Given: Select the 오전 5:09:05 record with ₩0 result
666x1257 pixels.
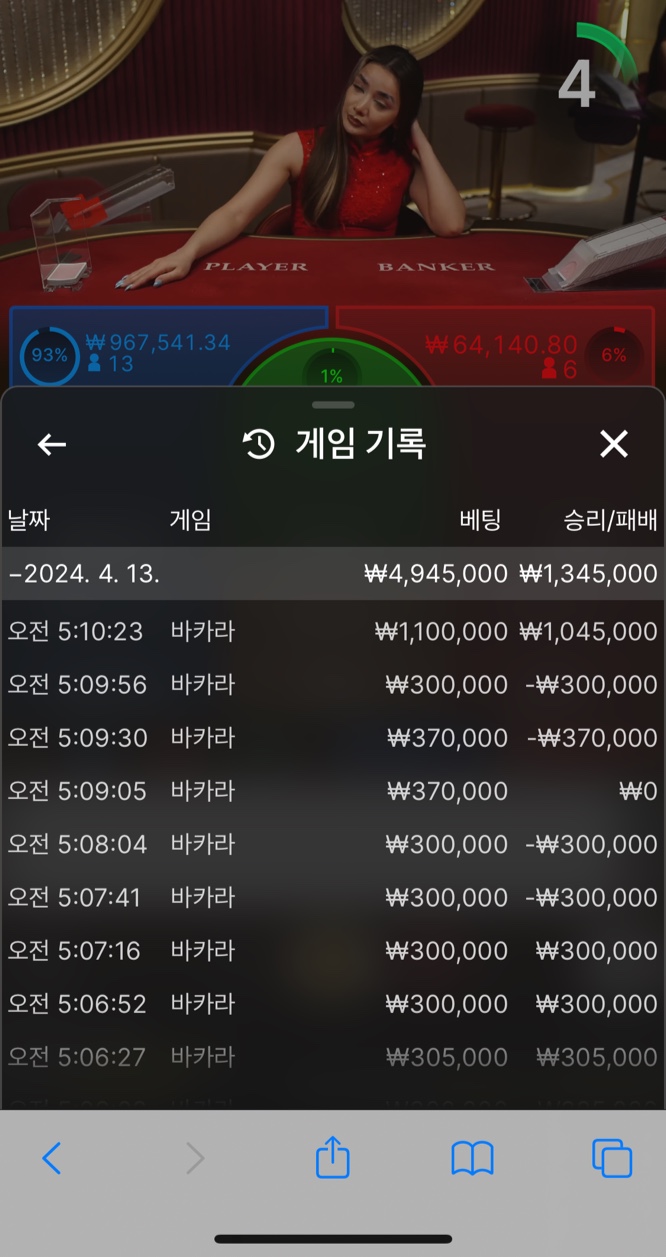Looking at the screenshot, I should (x=333, y=791).
